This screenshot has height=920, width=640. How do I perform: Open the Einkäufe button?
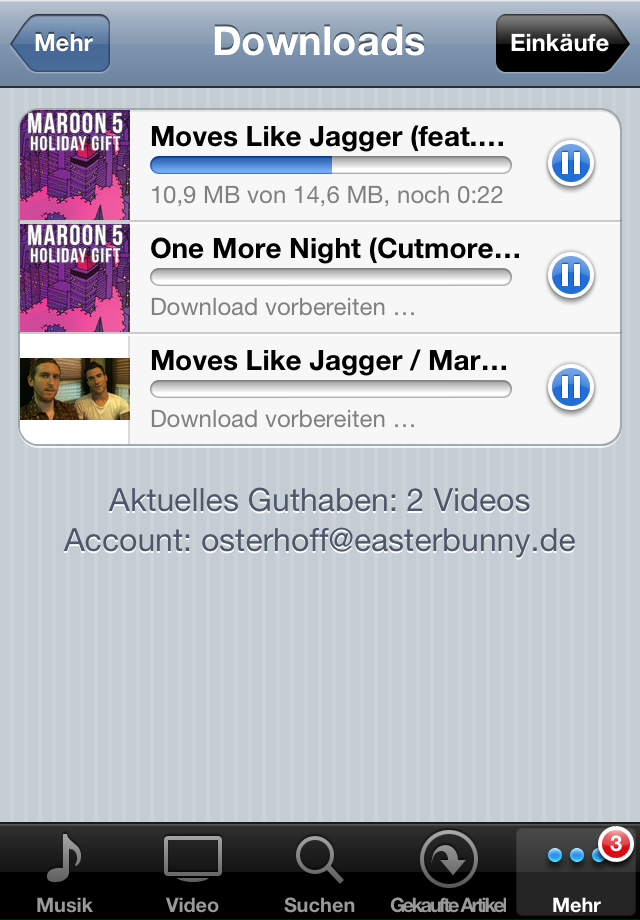click(x=559, y=44)
